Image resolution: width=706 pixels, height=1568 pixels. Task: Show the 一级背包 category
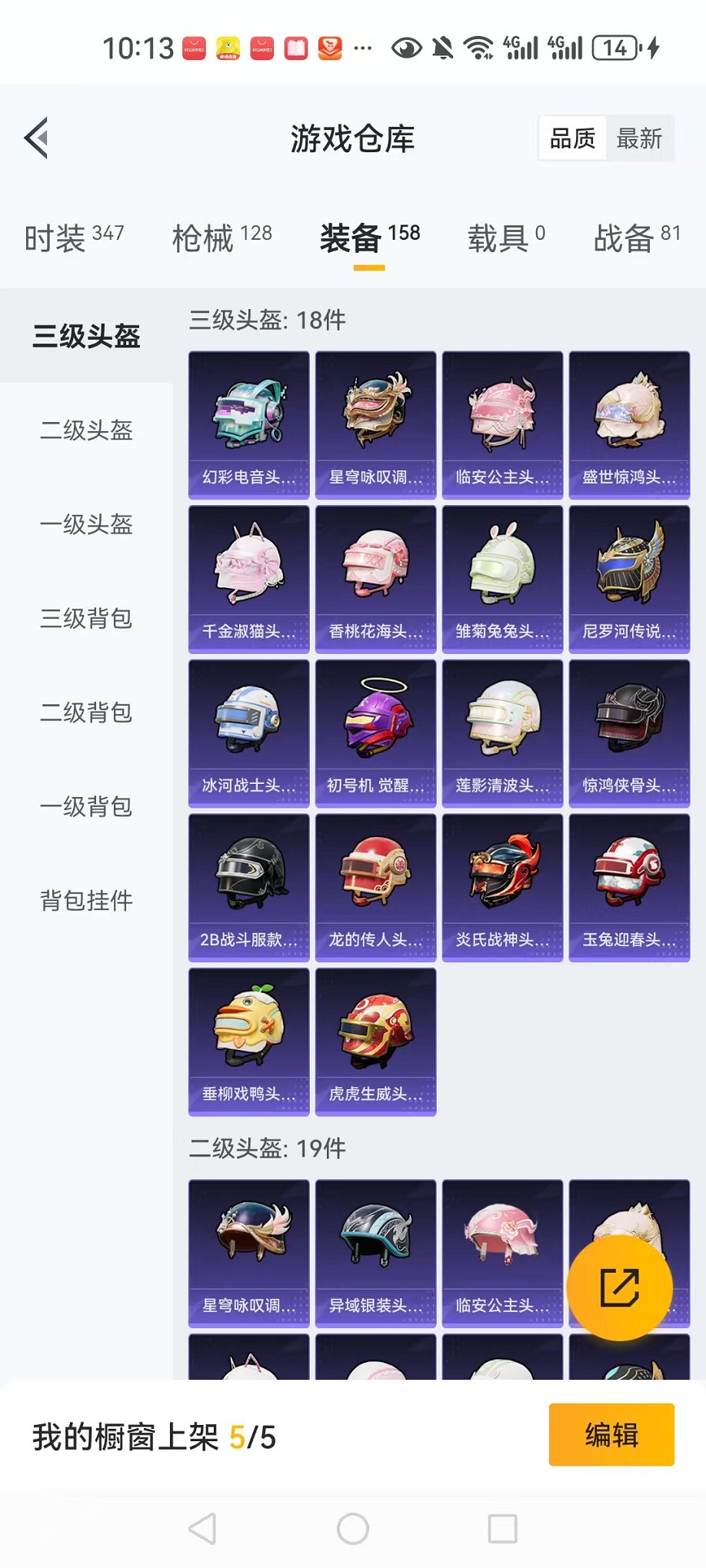[86, 807]
